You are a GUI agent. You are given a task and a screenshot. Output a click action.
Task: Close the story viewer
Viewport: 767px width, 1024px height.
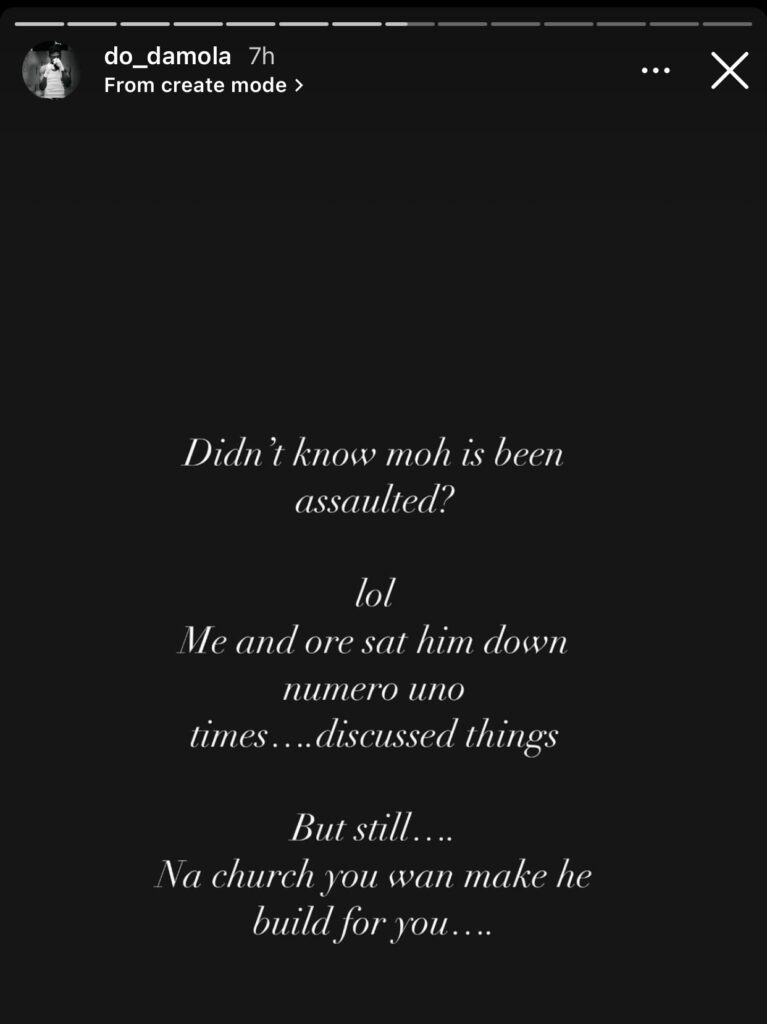pyautogui.click(x=728, y=71)
